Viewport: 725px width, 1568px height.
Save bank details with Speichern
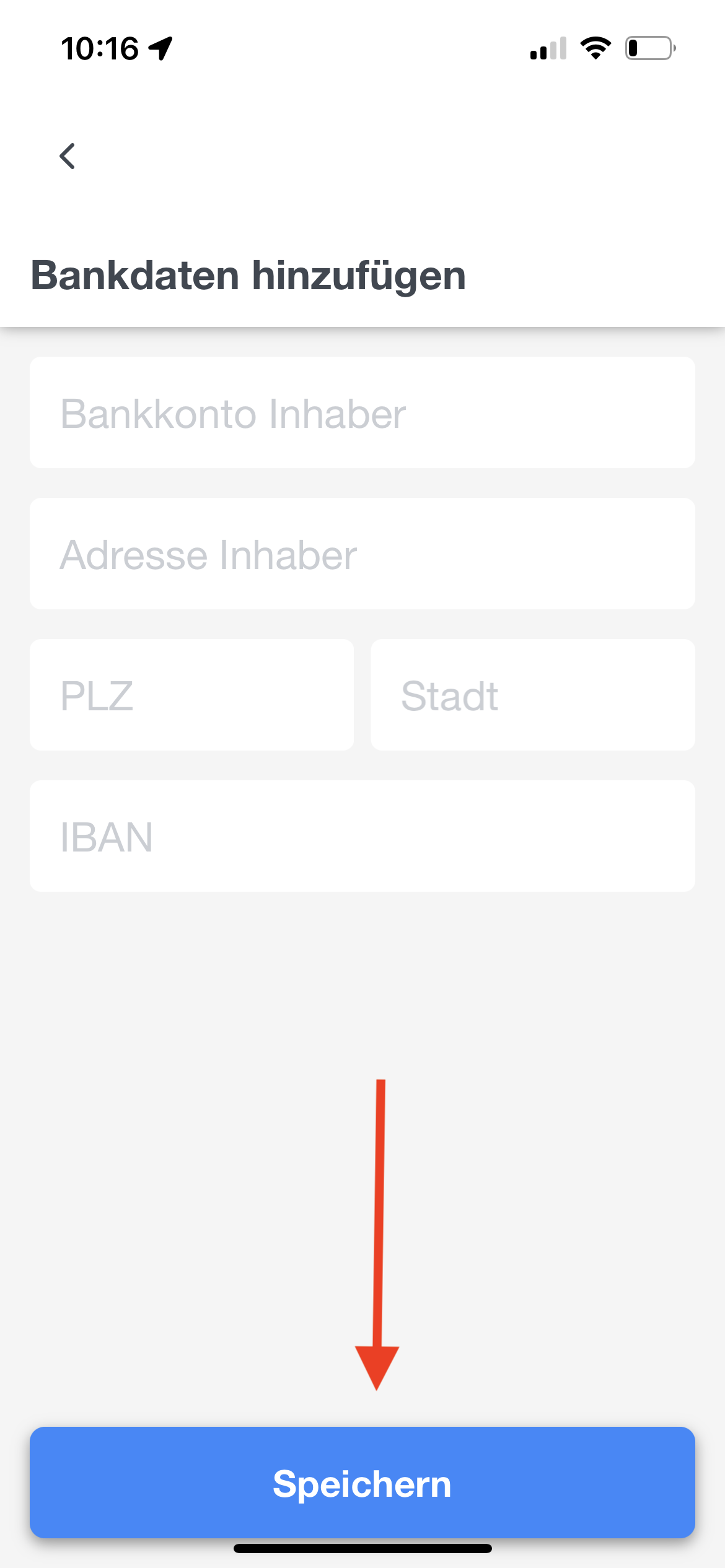click(362, 1483)
